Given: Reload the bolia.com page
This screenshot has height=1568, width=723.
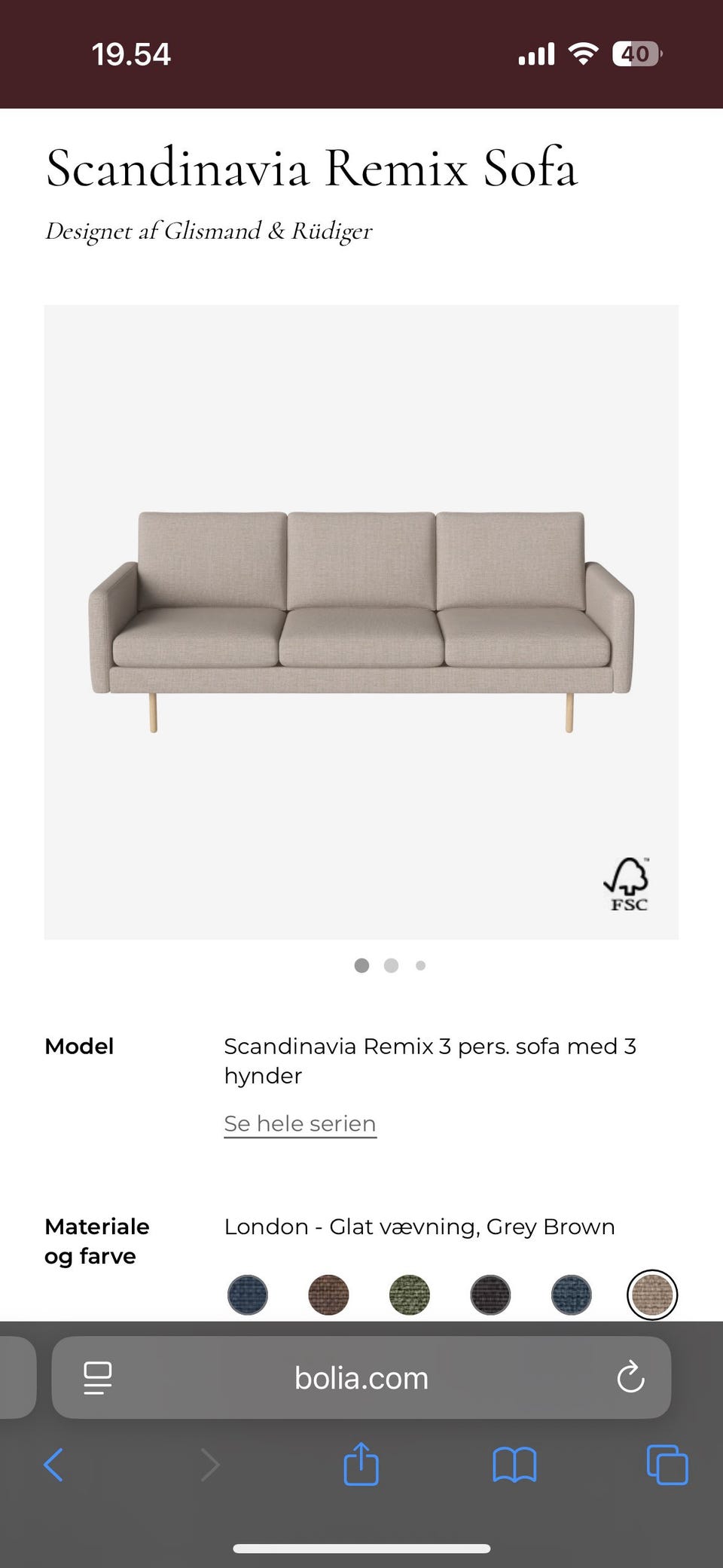Looking at the screenshot, I should pos(630,1378).
